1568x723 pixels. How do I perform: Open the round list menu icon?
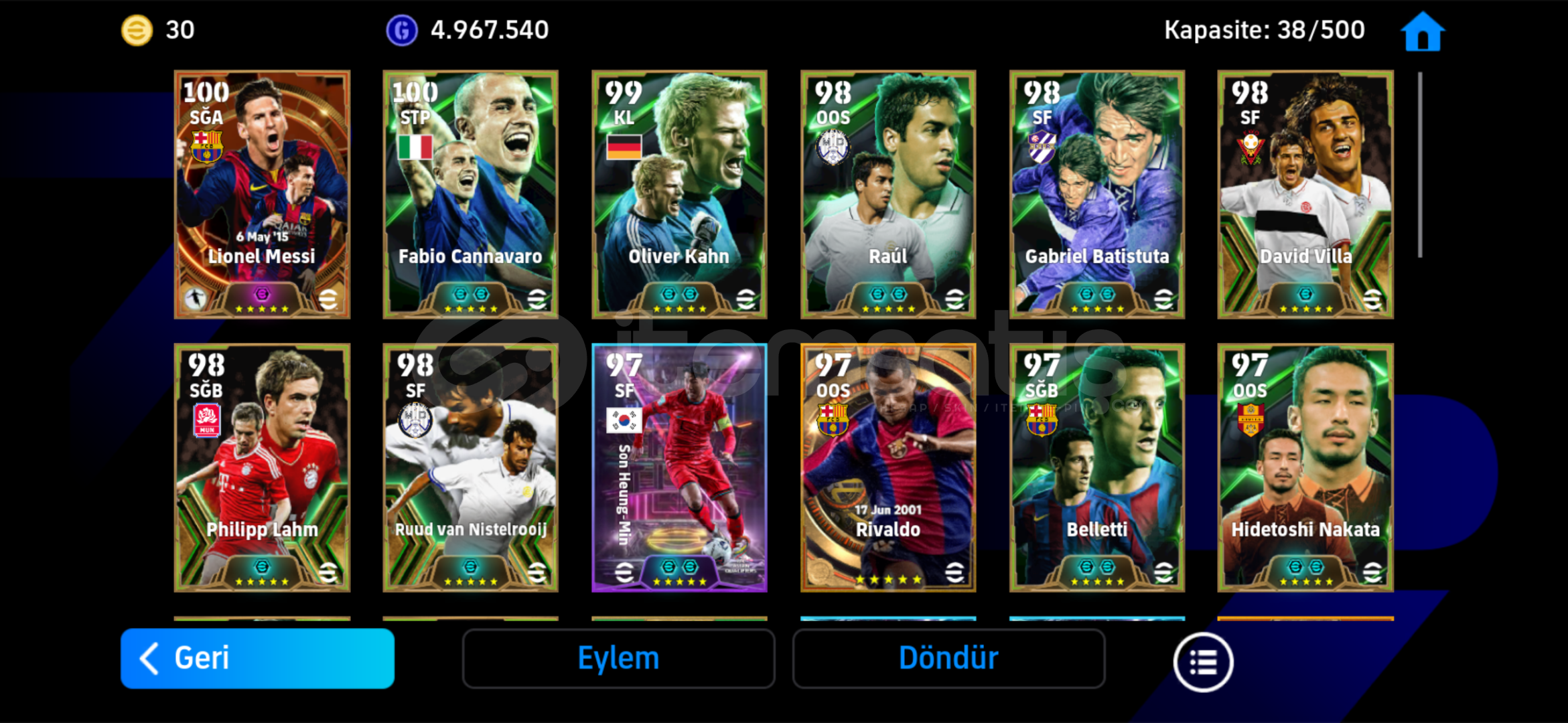(1202, 661)
